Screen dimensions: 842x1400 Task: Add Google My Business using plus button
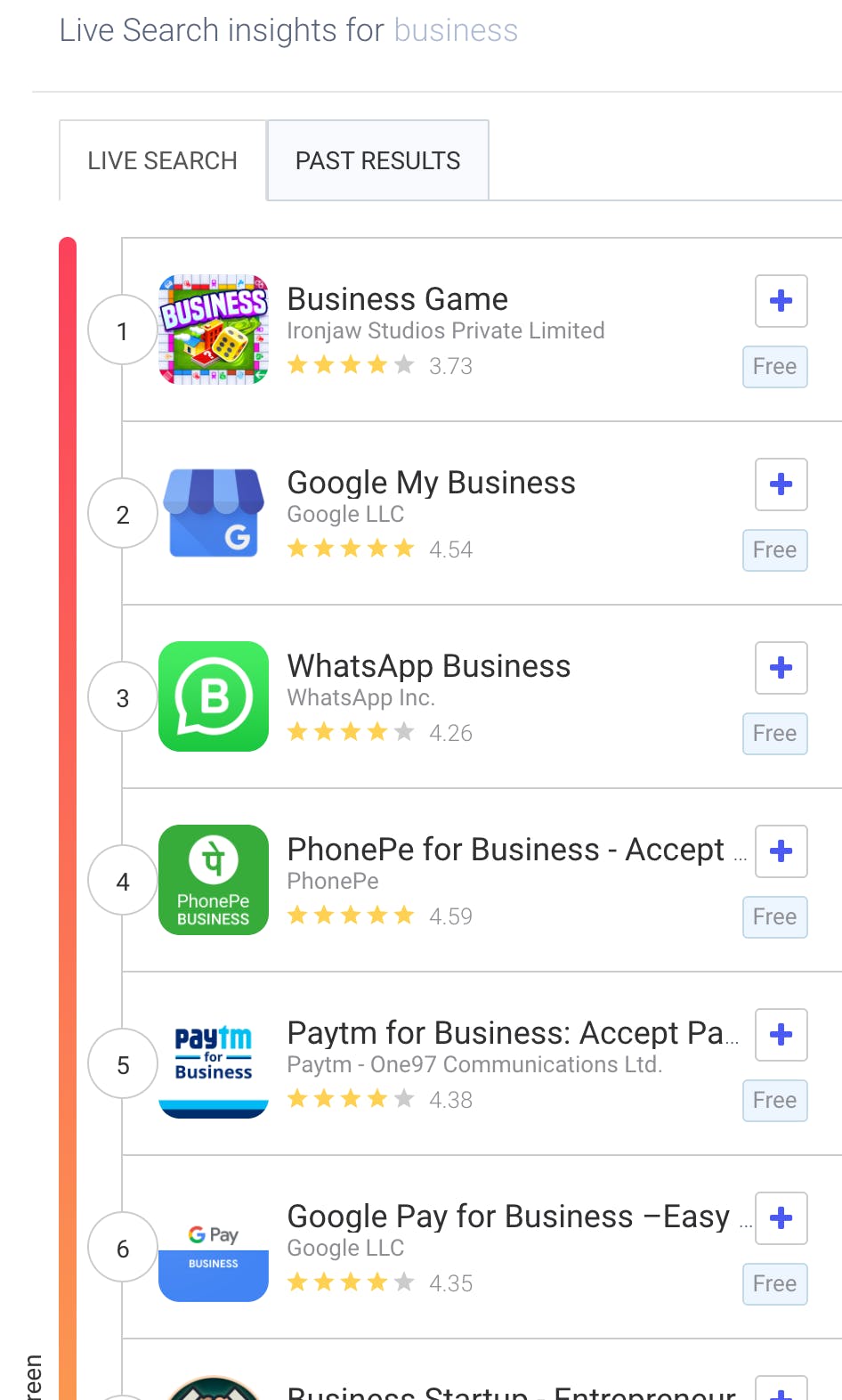coord(781,484)
